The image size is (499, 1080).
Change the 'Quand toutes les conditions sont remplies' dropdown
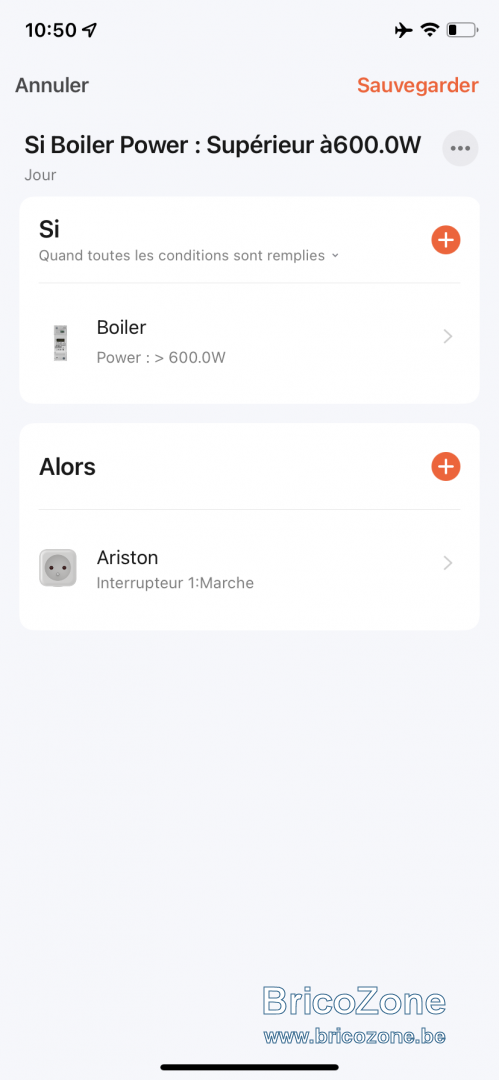pyautogui.click(x=189, y=256)
